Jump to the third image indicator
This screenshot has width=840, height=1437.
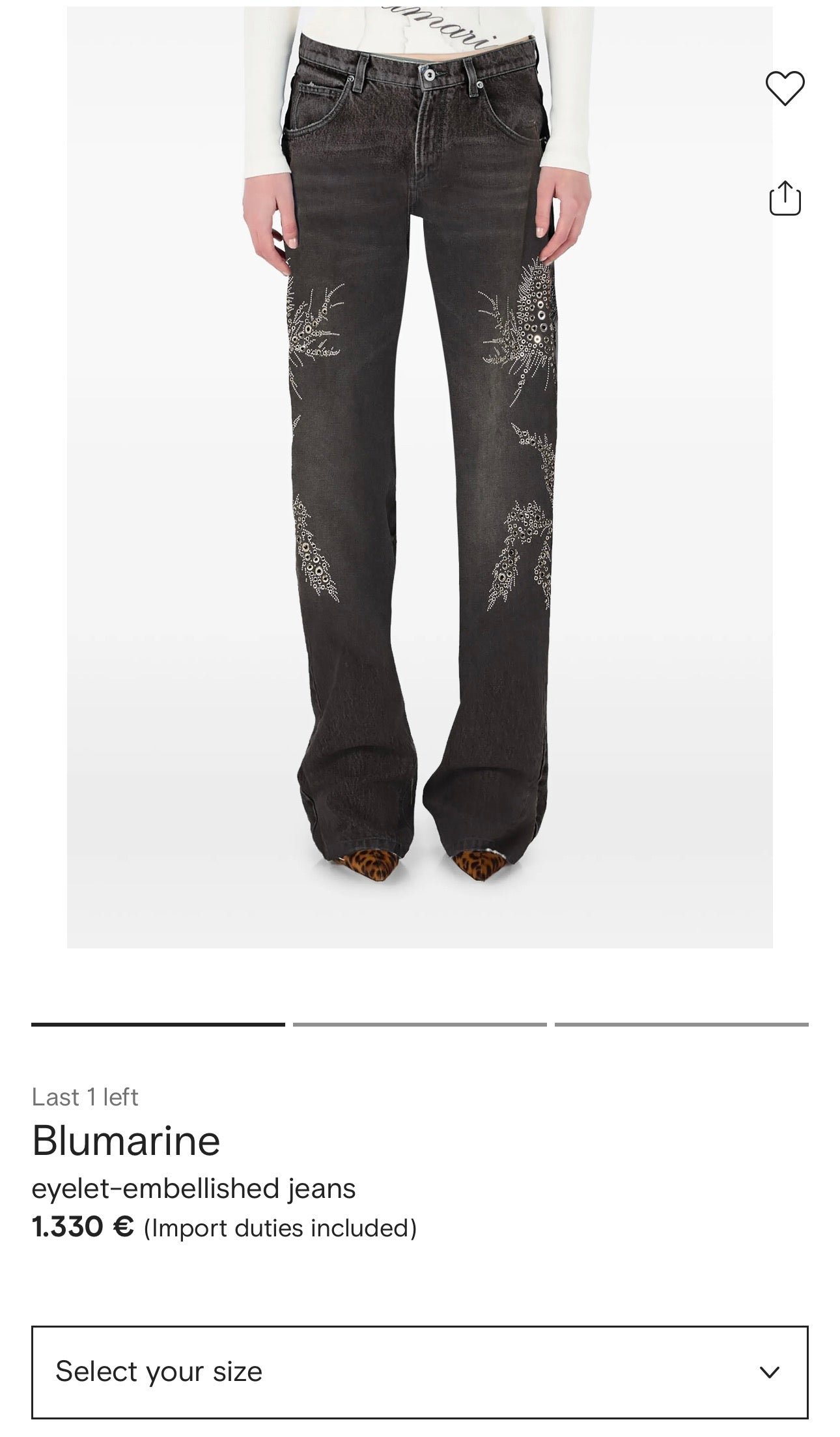coord(681,1025)
